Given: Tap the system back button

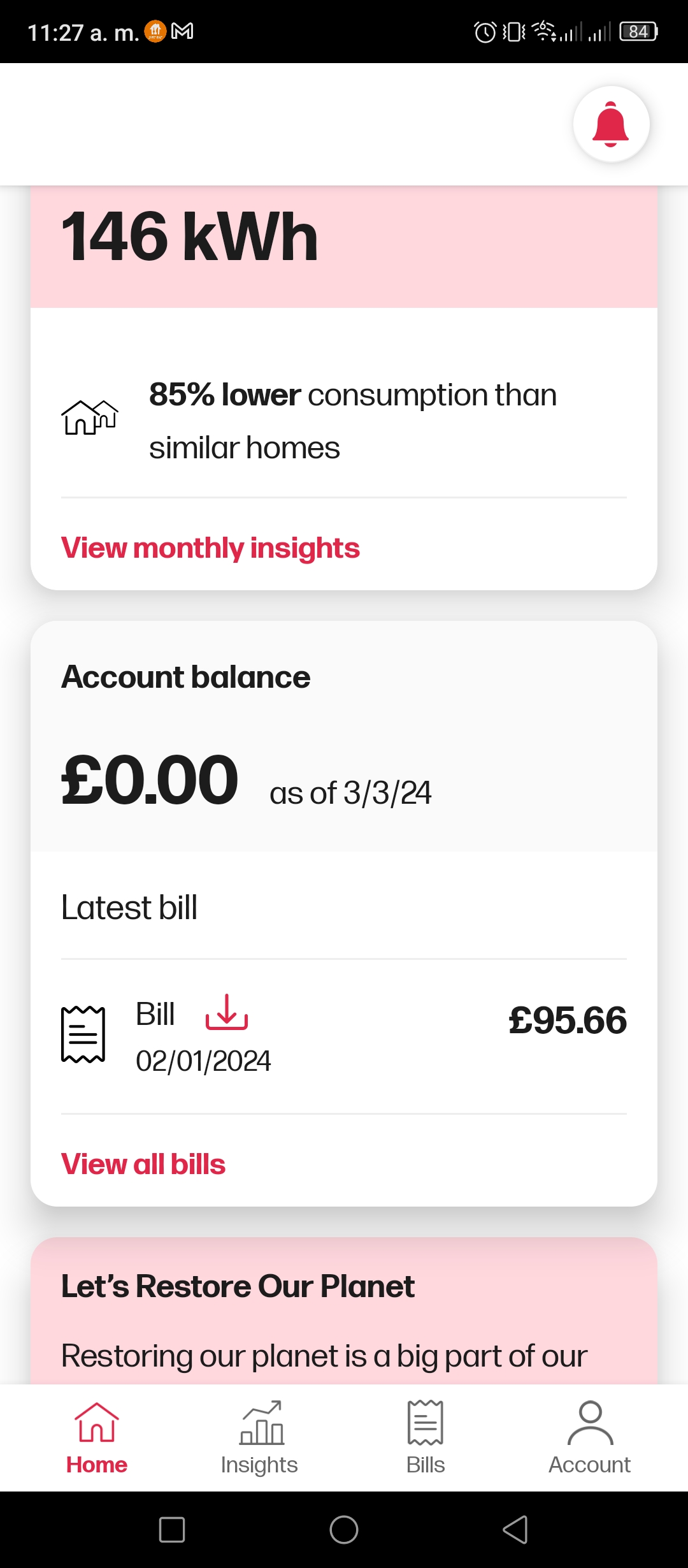Looking at the screenshot, I should coord(515,1530).
